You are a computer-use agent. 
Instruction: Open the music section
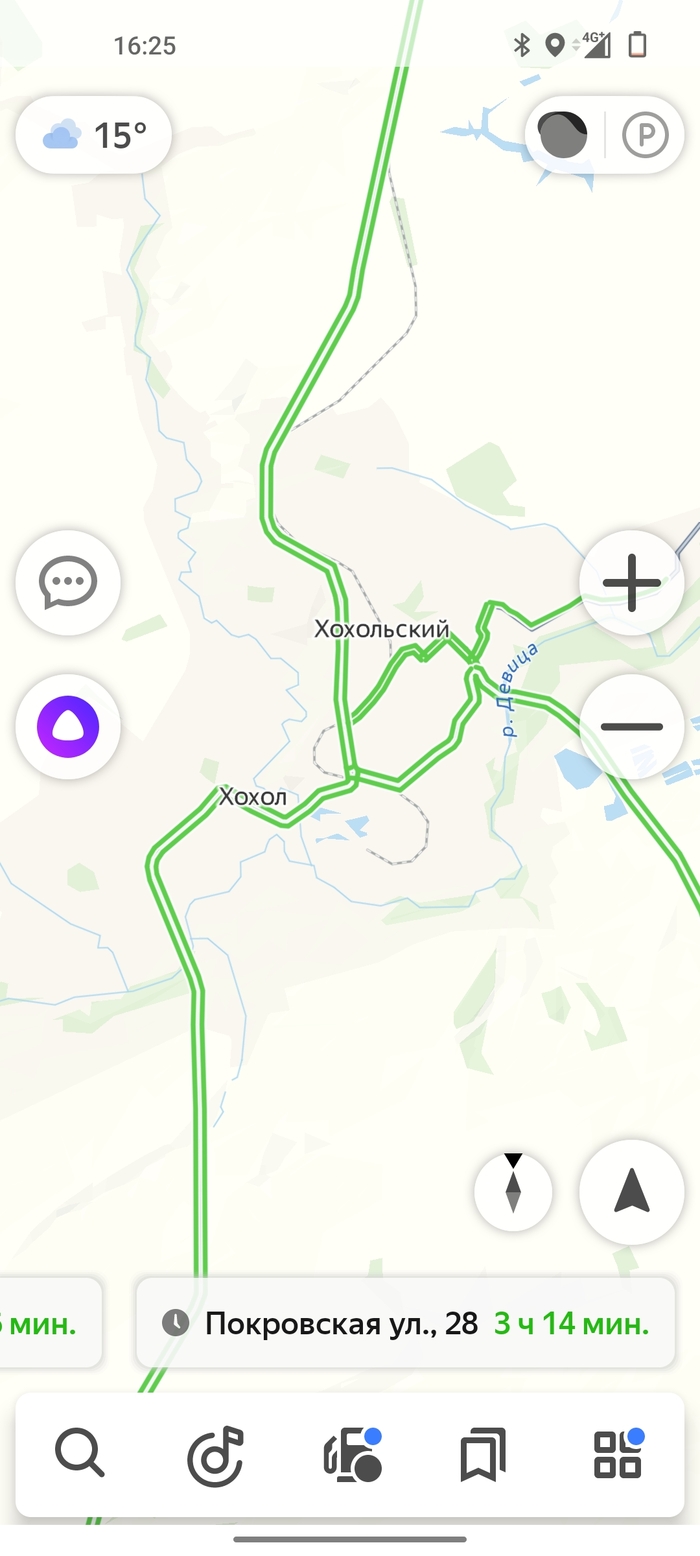coord(215,1453)
